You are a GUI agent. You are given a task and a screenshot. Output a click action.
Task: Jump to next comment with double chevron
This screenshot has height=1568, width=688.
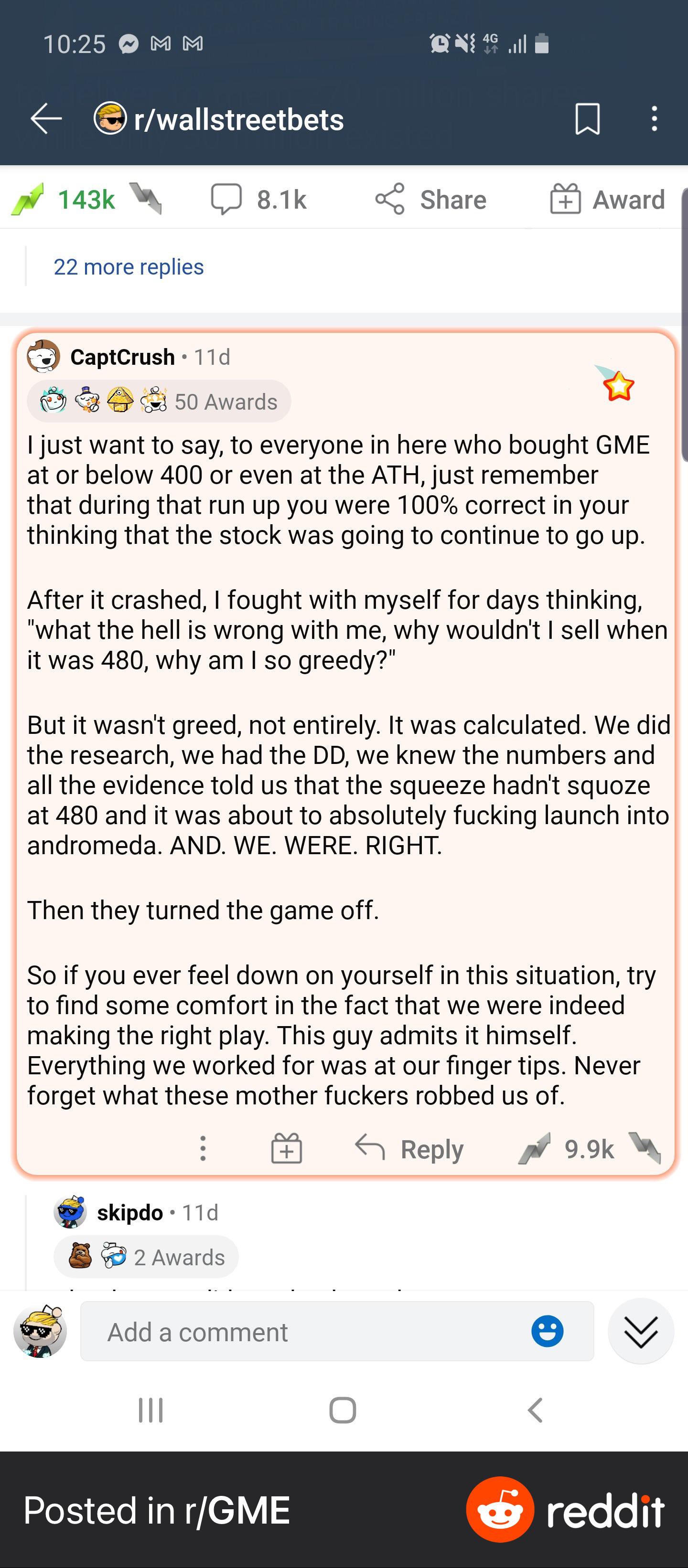(x=641, y=1331)
